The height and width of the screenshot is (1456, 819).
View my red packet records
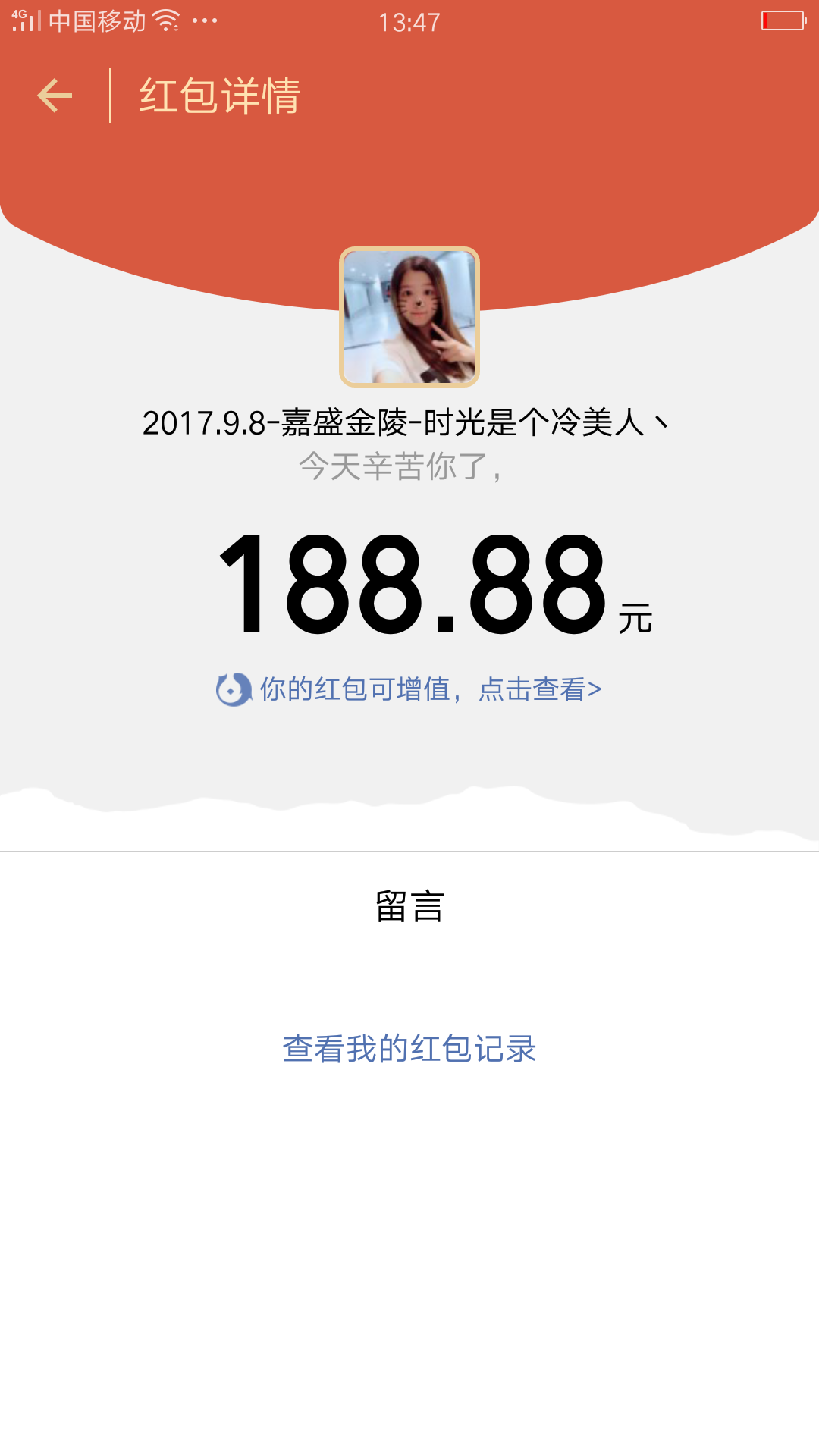[x=409, y=1049]
